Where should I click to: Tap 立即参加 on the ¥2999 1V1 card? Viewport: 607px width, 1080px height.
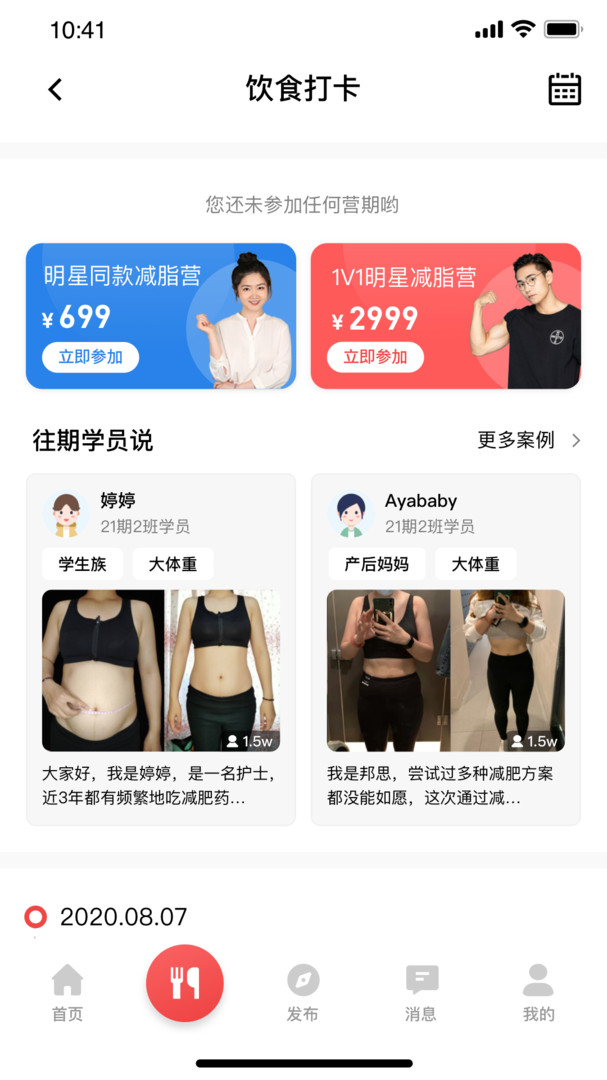[375, 357]
